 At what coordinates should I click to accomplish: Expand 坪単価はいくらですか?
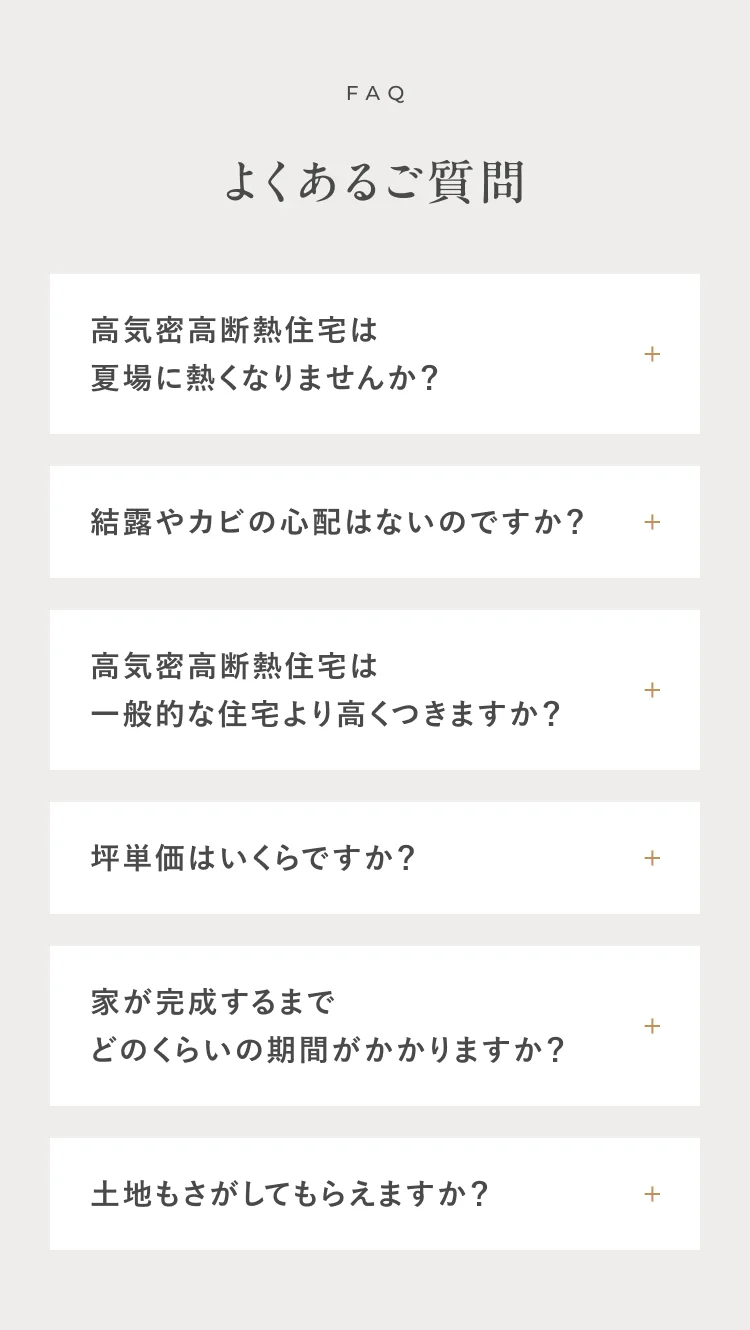click(x=375, y=858)
